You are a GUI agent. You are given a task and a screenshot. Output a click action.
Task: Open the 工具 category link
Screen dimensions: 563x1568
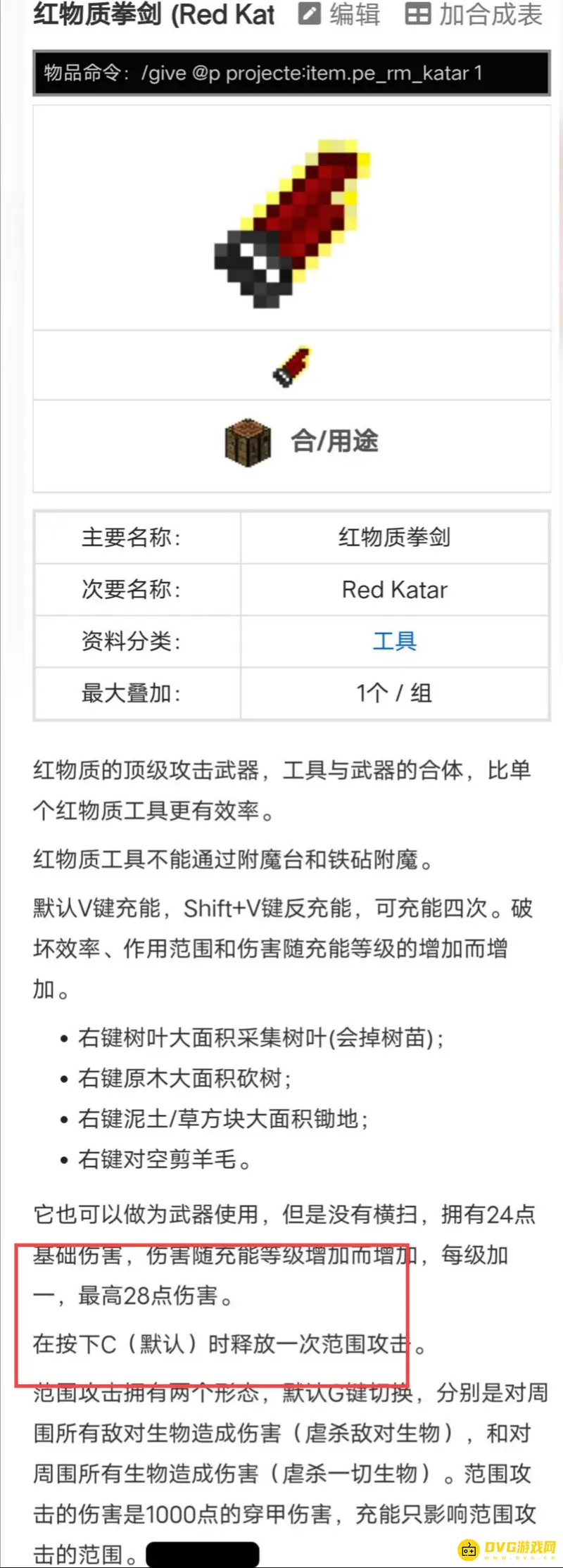coord(394,641)
